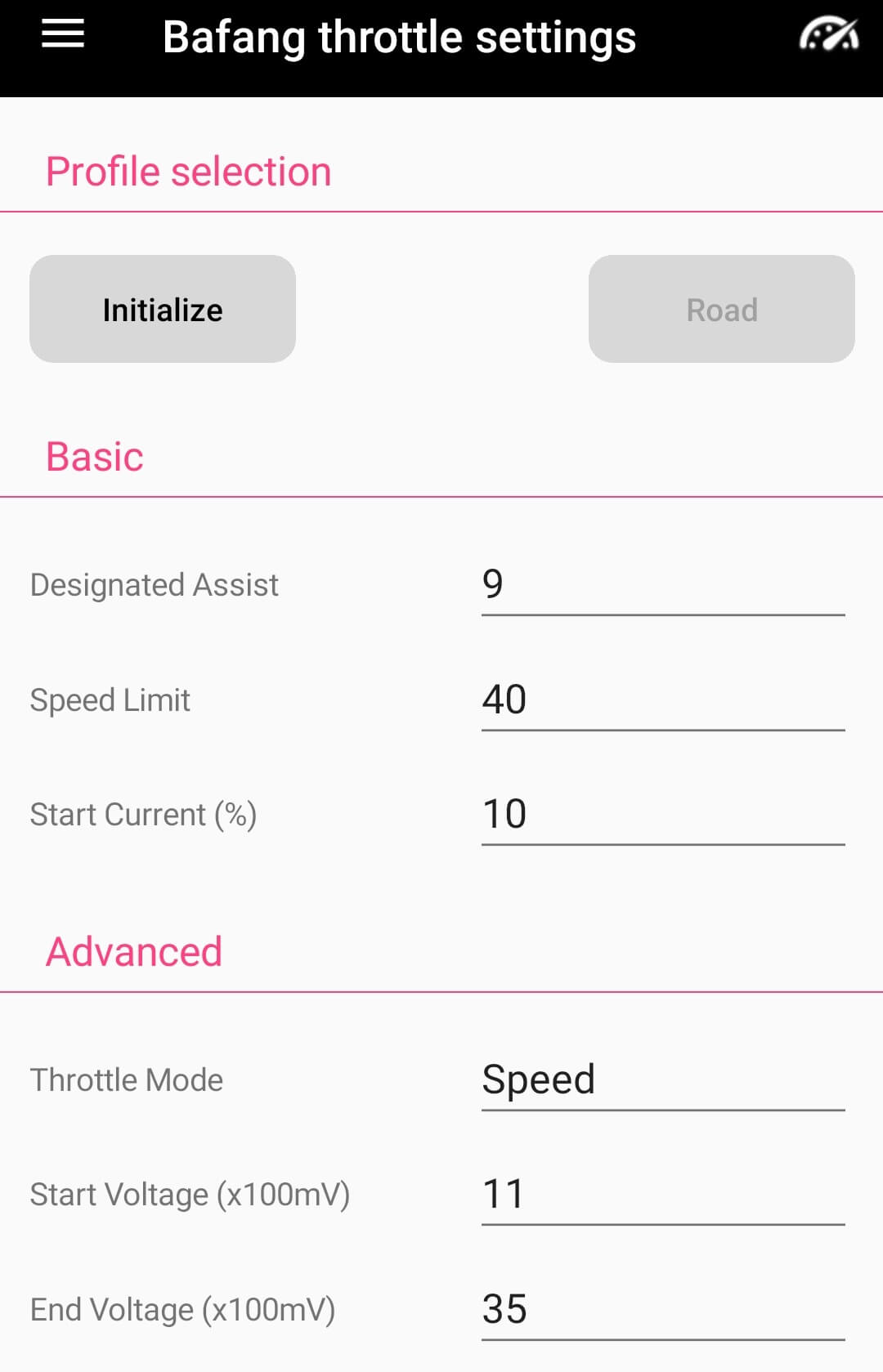Click the Speed Limit field showing 40
Screen dimensions: 883x1372
662,699
